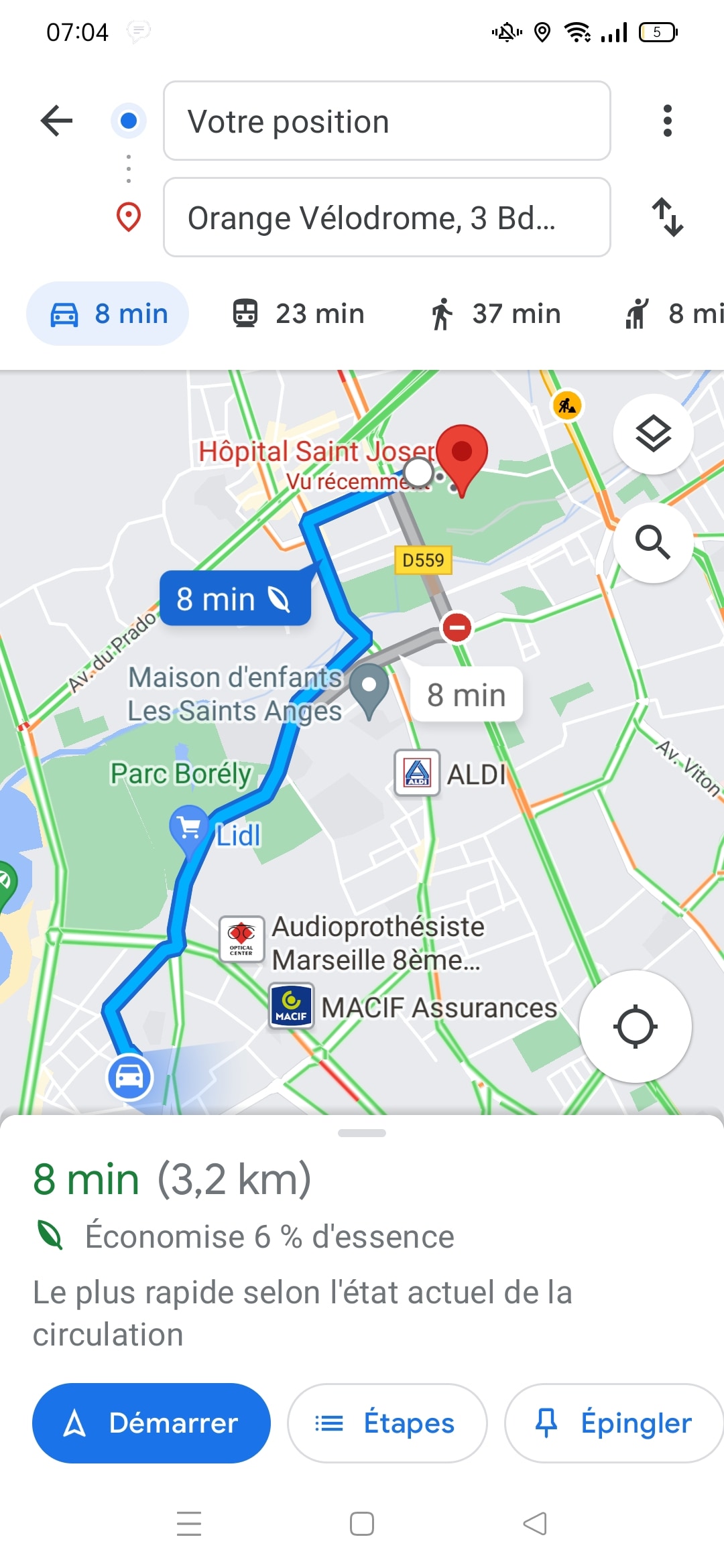Switch to walking 37 min tab
The height and width of the screenshot is (1568, 724).
495,314
